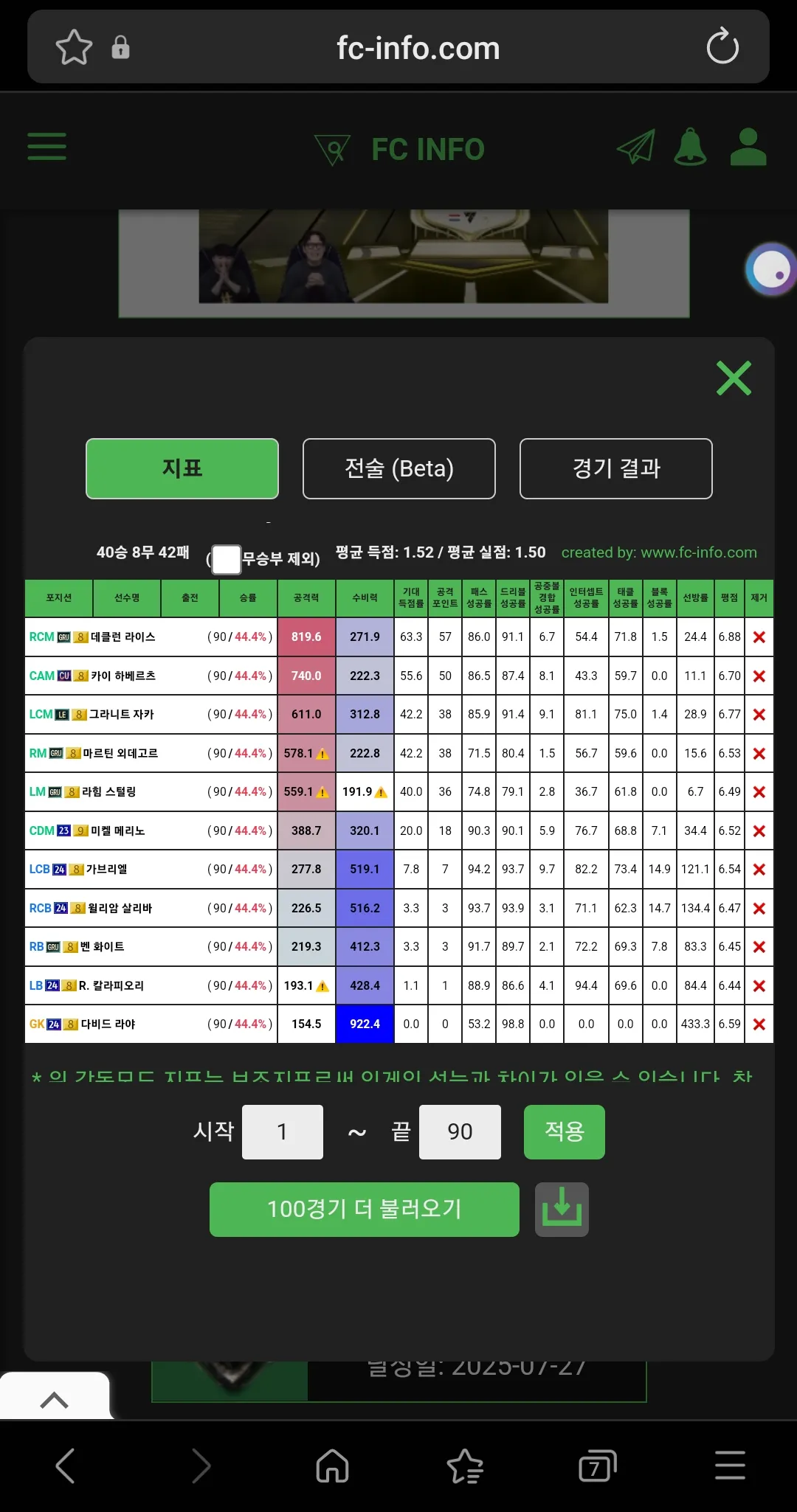Download the stats table image

coord(562,1210)
